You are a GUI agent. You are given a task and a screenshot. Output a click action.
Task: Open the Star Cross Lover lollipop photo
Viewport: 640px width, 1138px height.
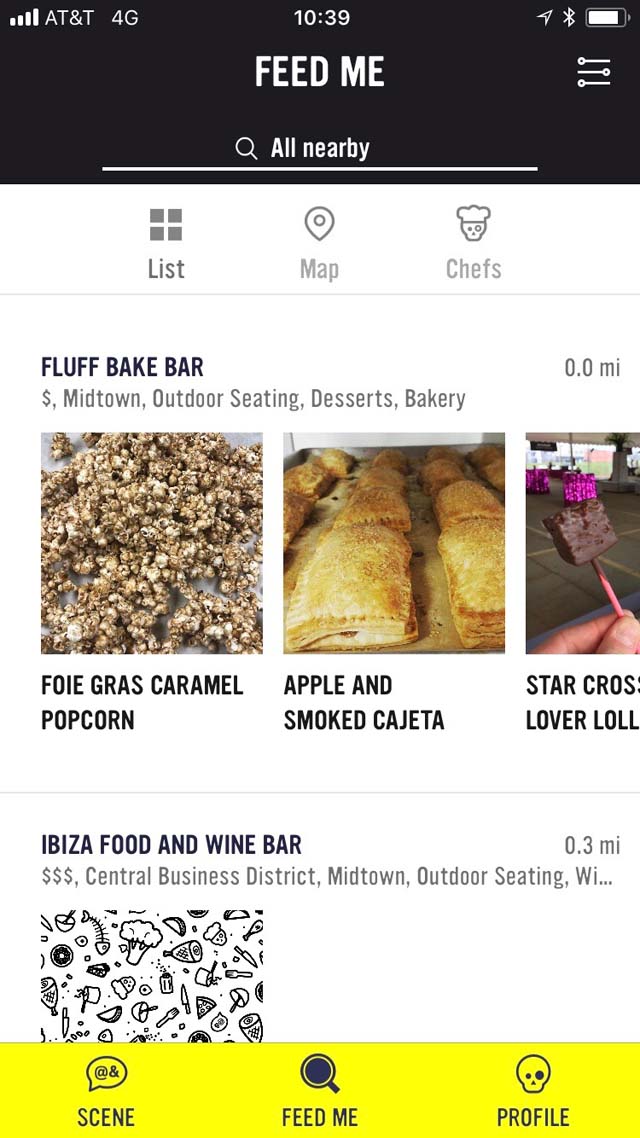[583, 543]
